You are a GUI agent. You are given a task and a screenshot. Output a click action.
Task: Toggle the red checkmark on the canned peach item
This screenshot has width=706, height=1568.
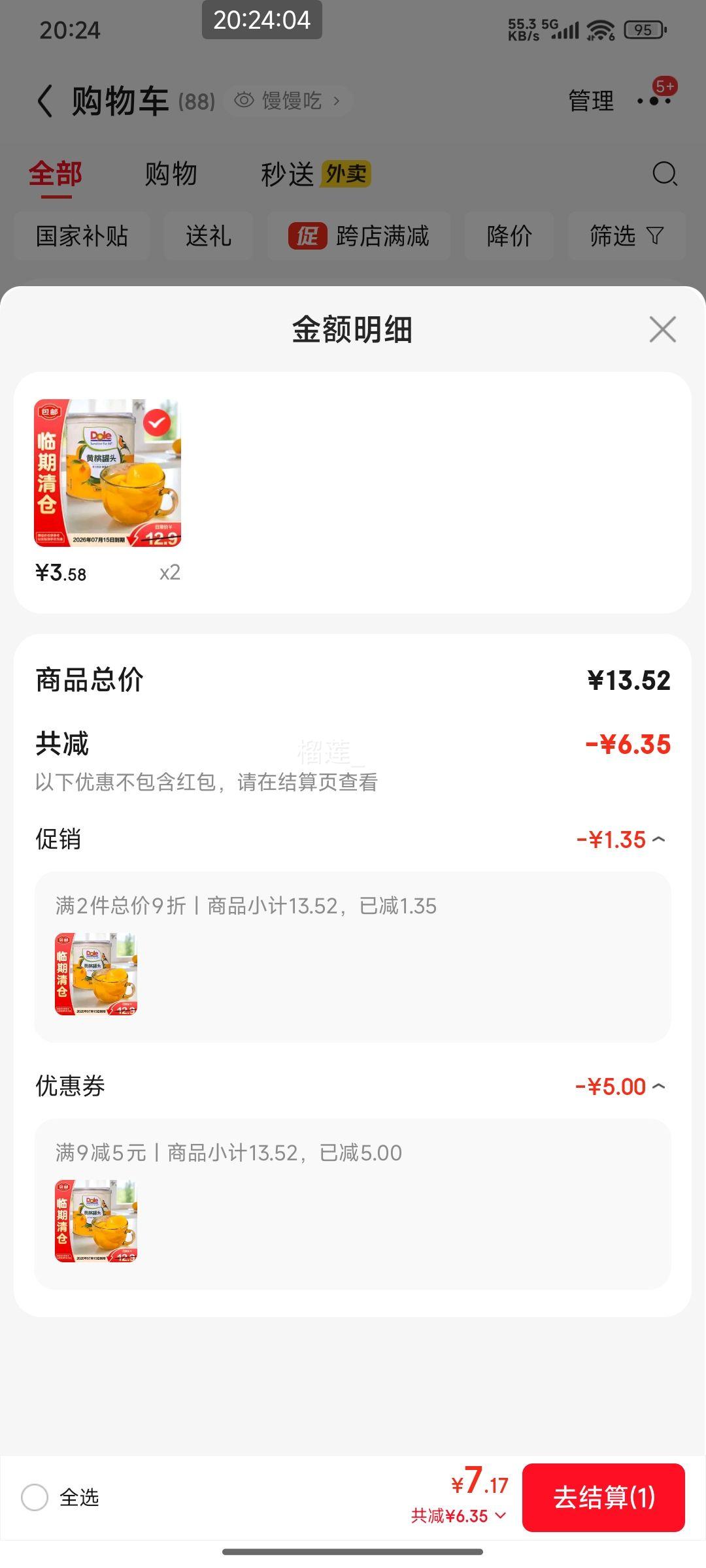156,423
